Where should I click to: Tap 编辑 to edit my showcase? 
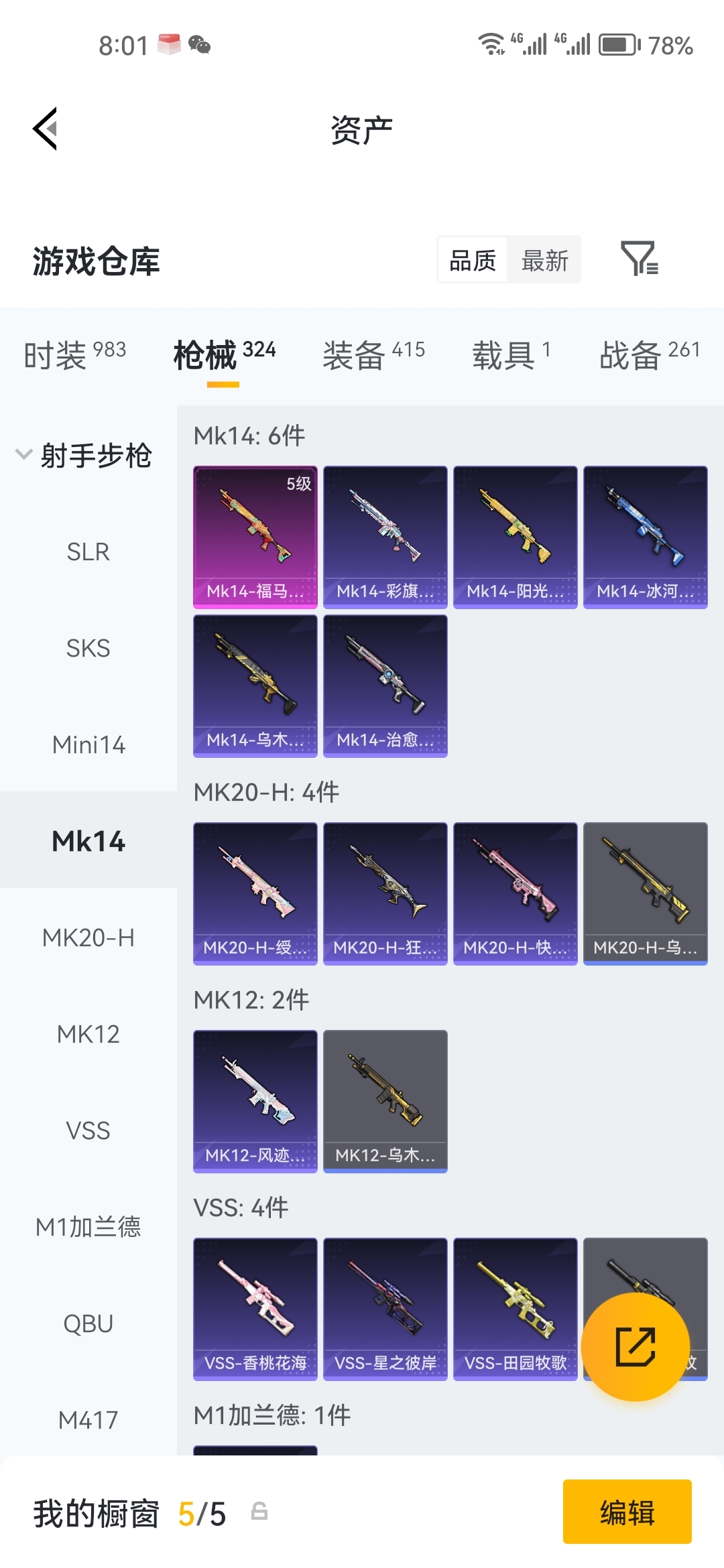coord(627,1512)
